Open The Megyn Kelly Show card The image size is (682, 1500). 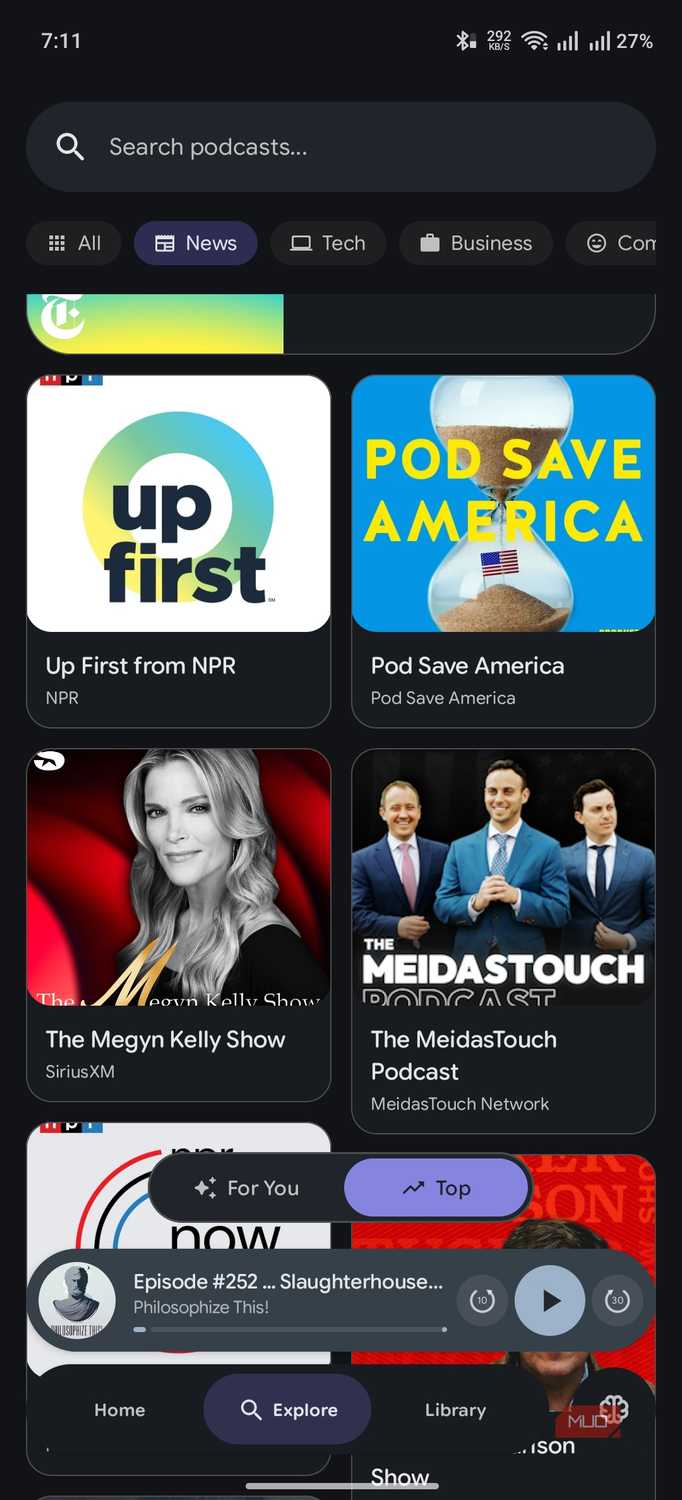[178, 925]
